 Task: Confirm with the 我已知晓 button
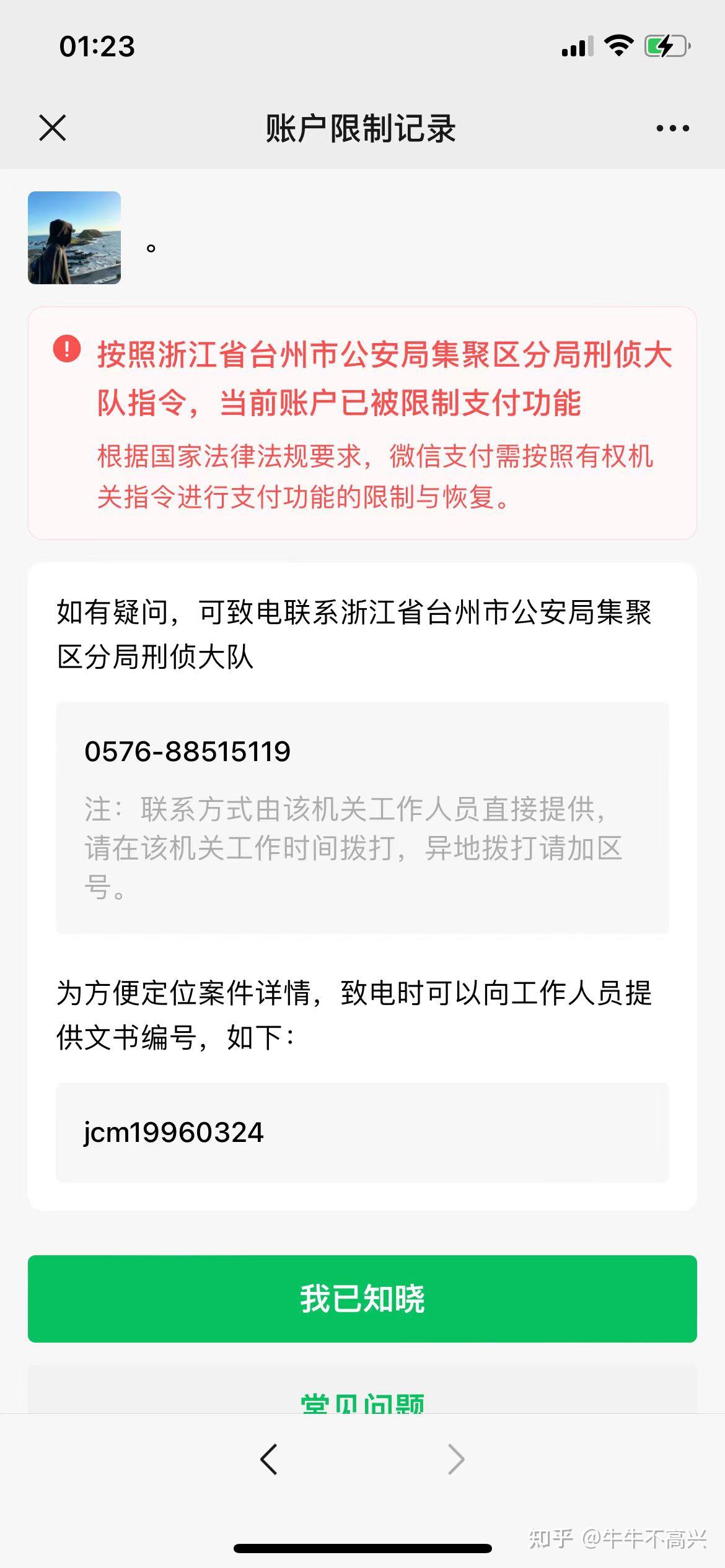pos(362,1299)
